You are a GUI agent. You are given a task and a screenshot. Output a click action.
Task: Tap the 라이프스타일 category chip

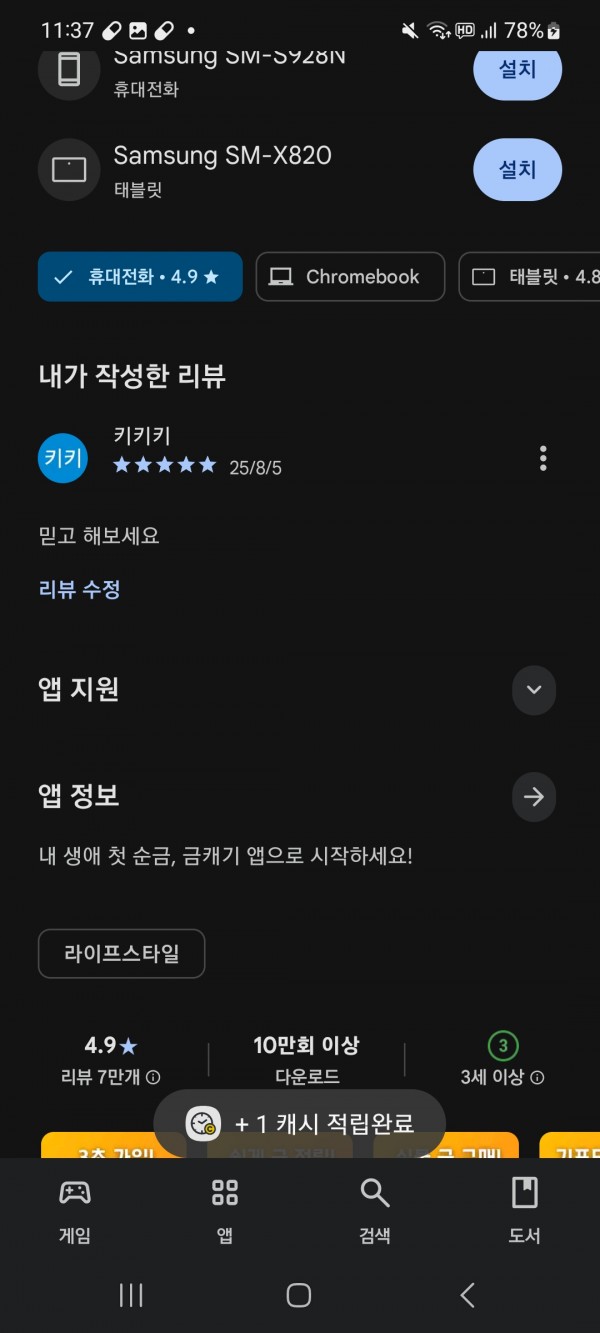[122, 954]
